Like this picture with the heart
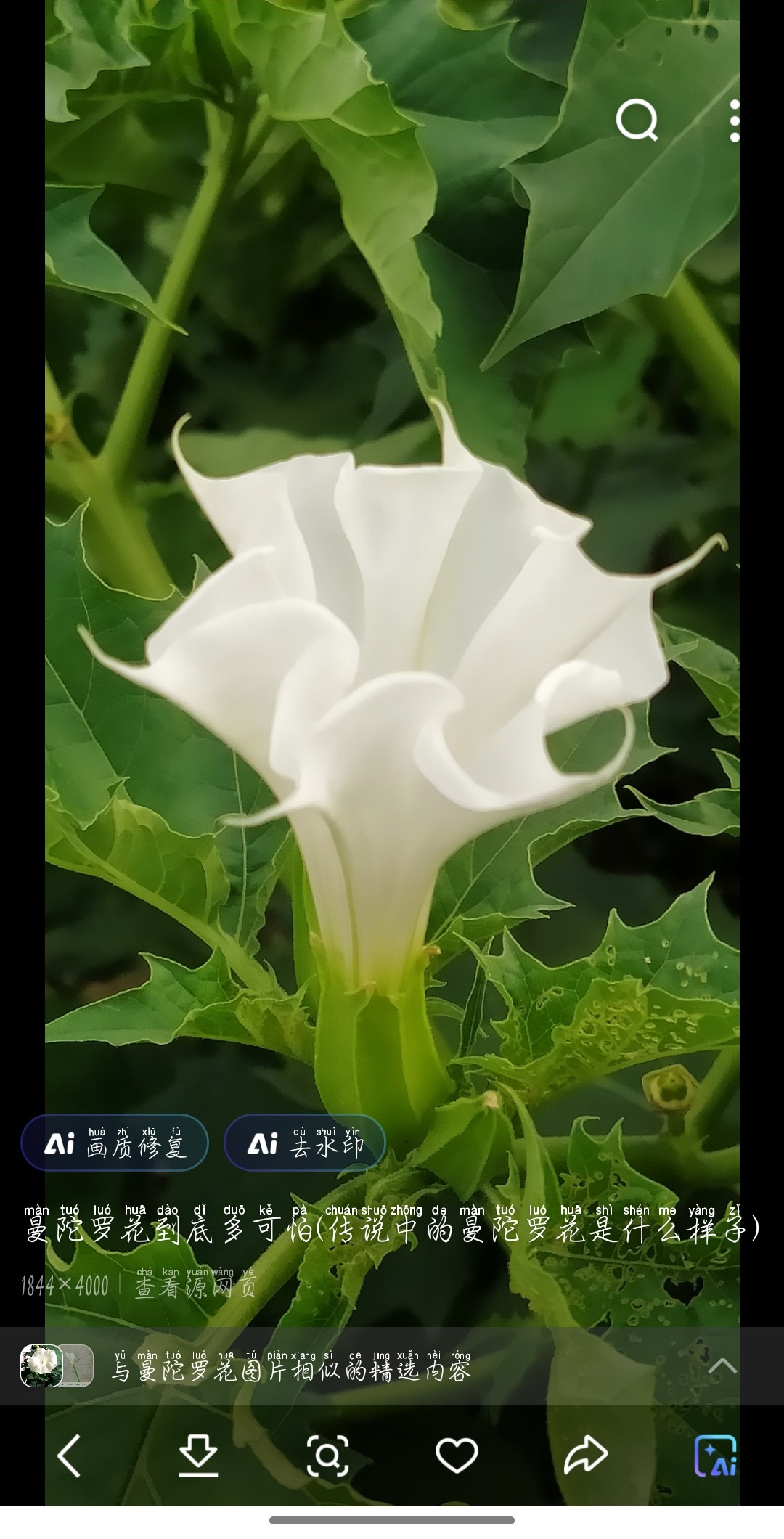Screen dimensions: 784x1539 click(457, 1456)
